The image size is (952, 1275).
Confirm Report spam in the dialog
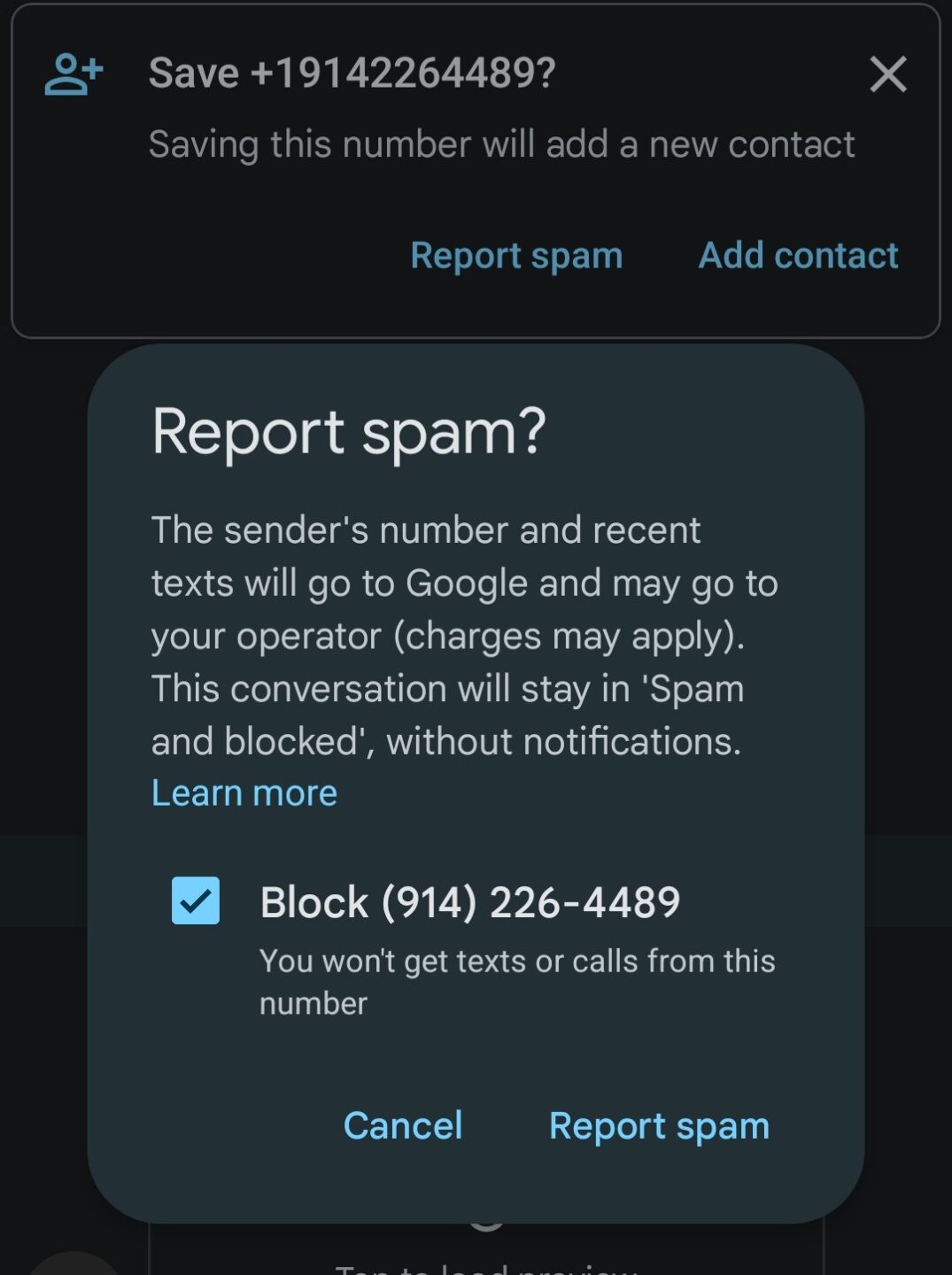659,1126
